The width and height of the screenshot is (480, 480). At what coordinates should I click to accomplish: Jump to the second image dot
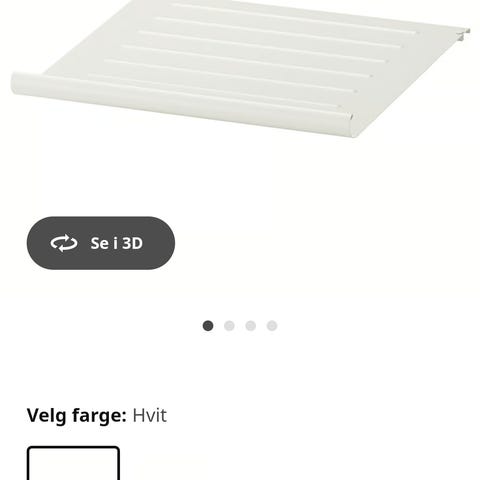tap(229, 326)
